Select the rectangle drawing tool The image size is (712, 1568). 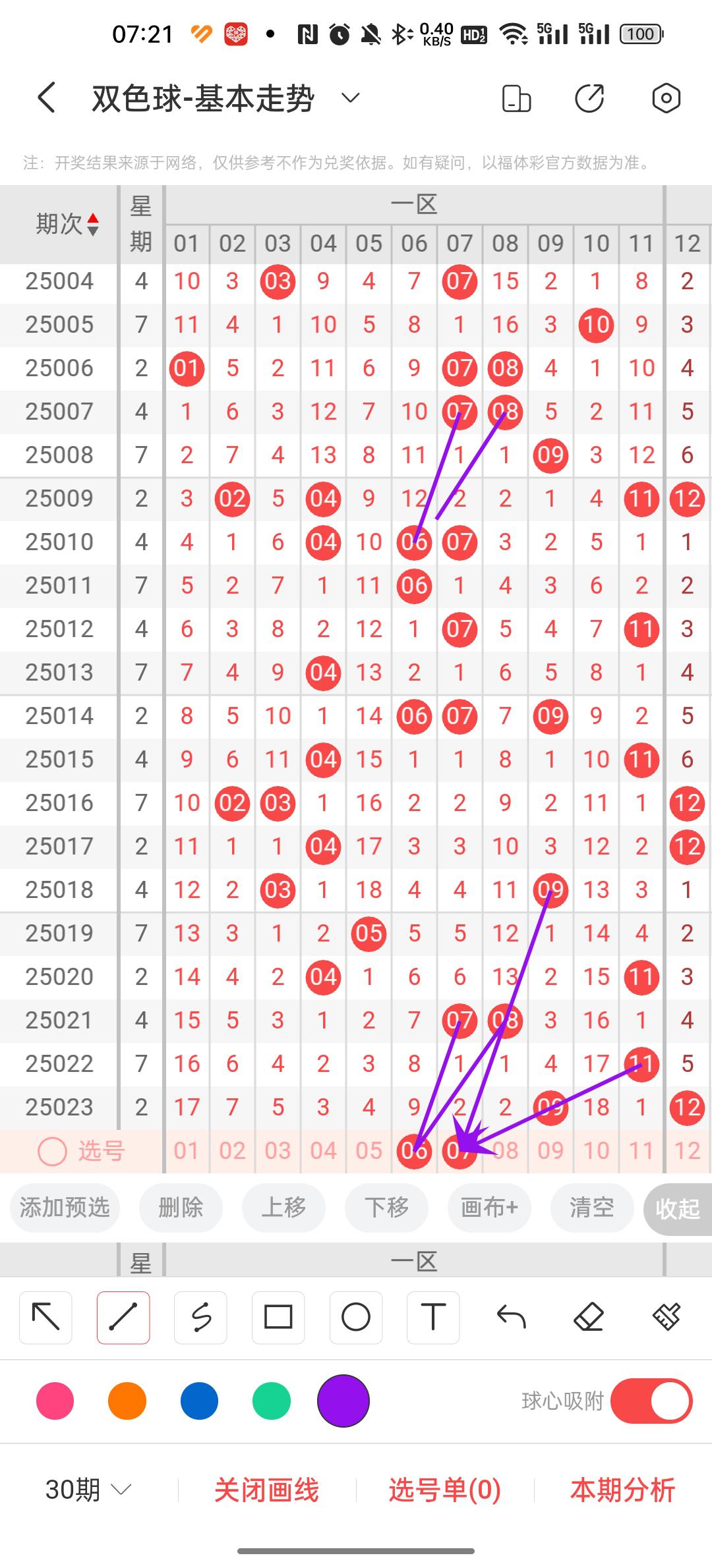pos(278,1317)
